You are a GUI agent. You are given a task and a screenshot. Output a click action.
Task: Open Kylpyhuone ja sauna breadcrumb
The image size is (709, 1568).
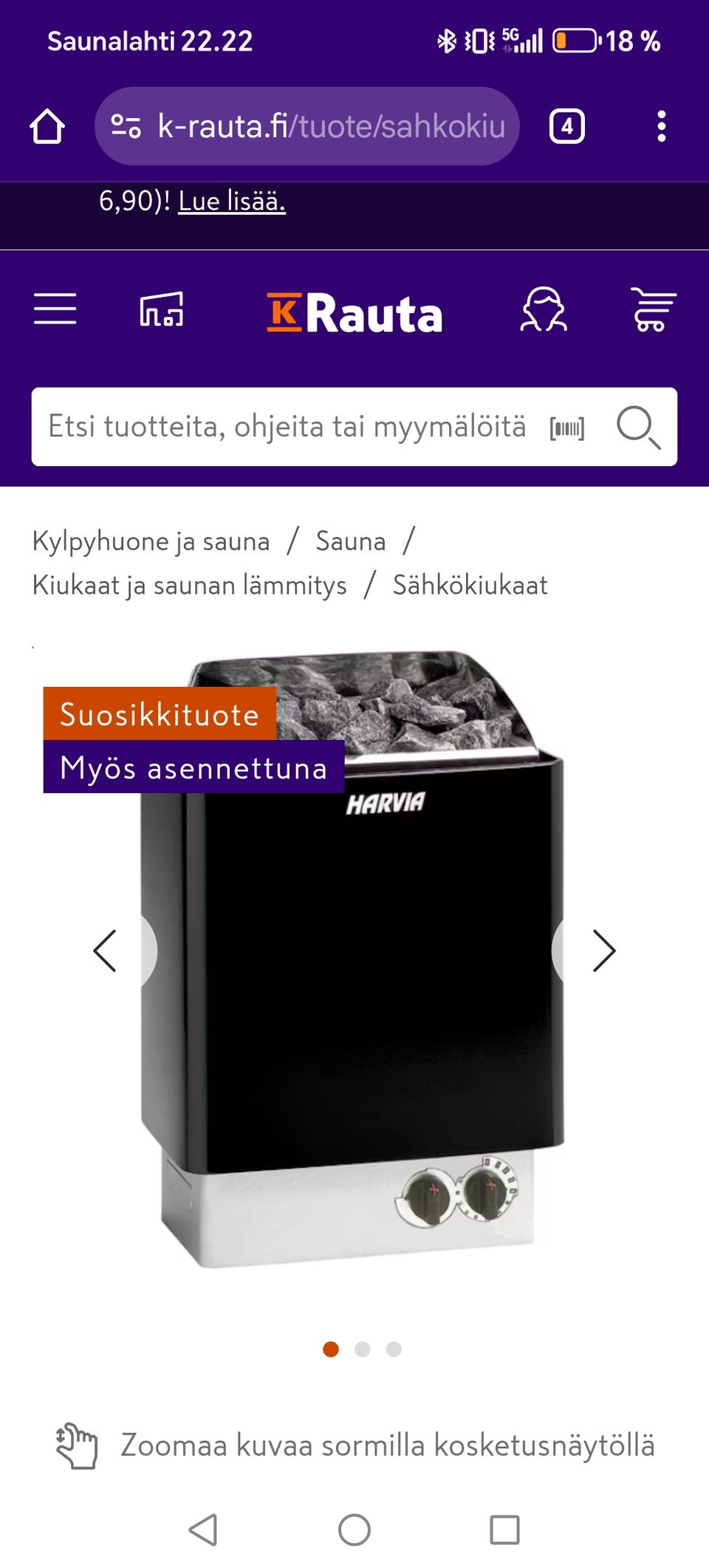pyautogui.click(x=150, y=541)
